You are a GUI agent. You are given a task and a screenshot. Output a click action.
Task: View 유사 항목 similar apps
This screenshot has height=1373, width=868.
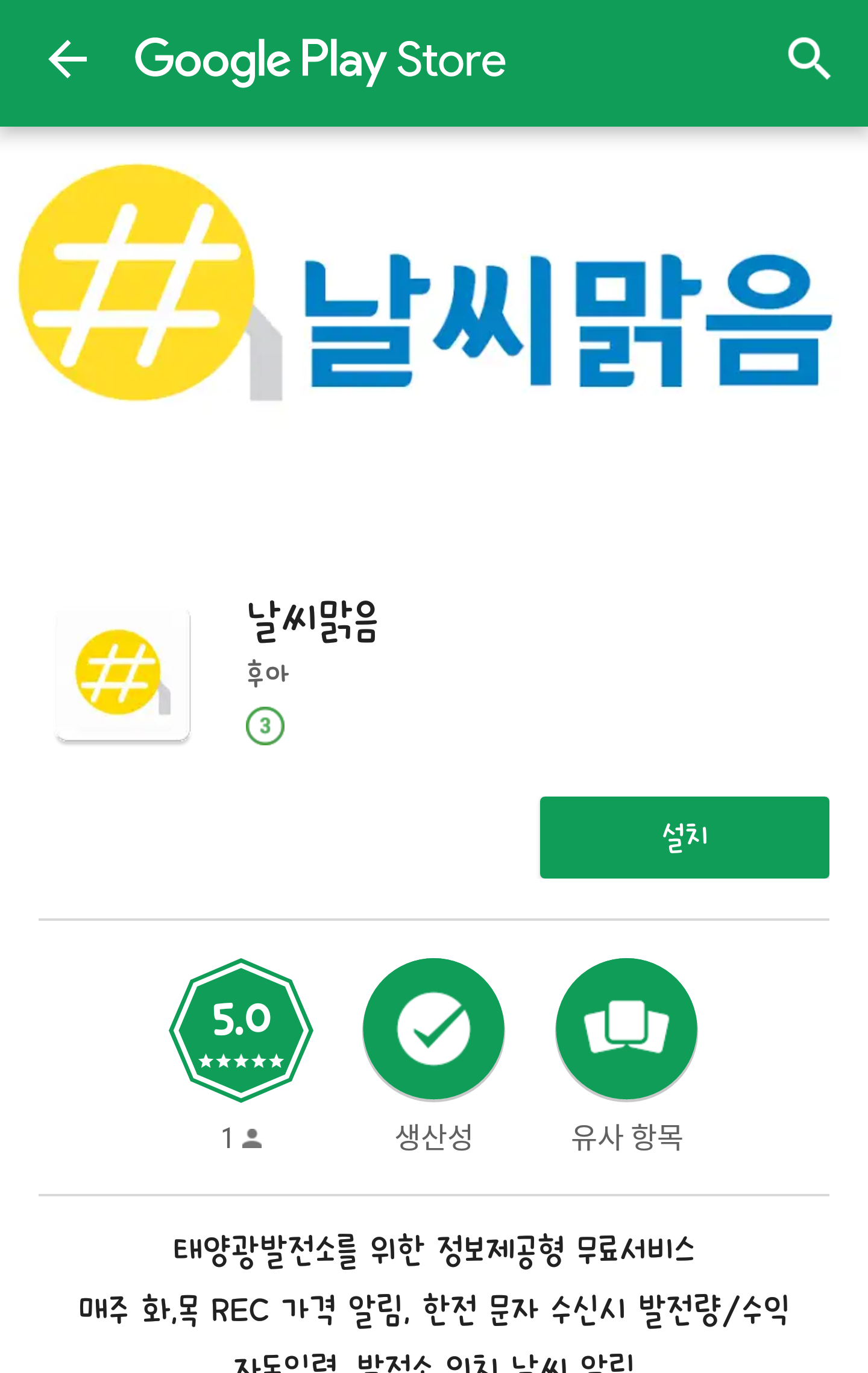626,1030
